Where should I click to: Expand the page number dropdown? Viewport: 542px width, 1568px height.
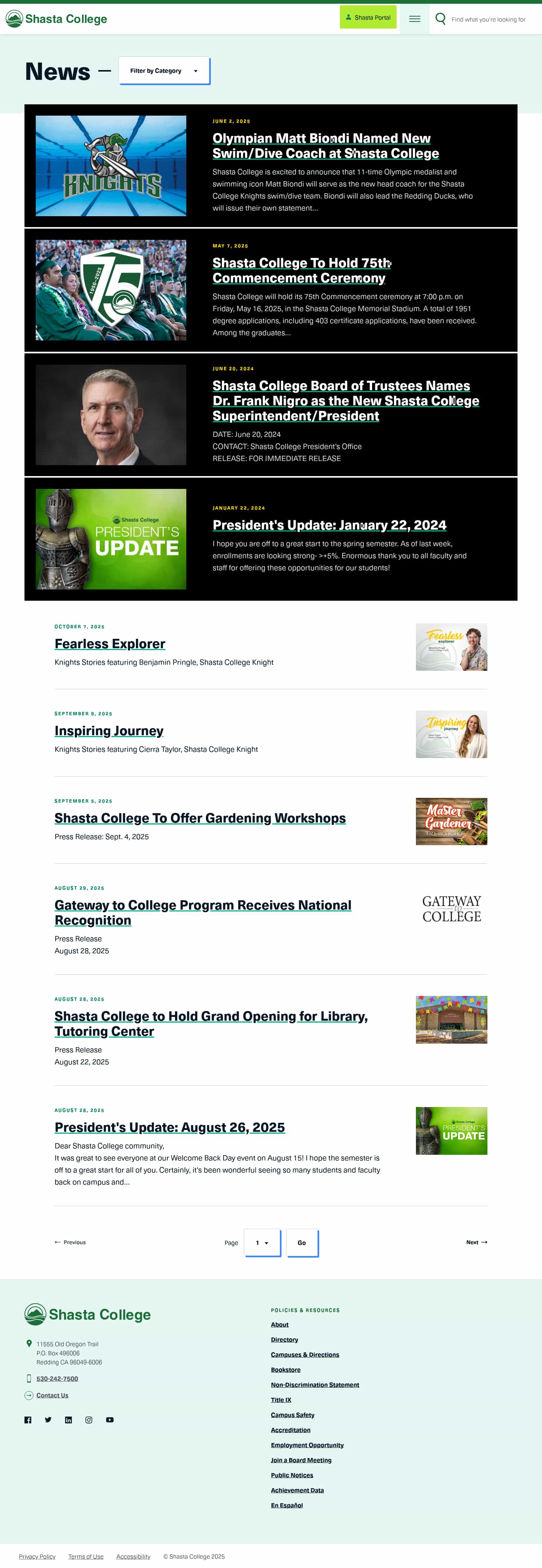(262, 1242)
